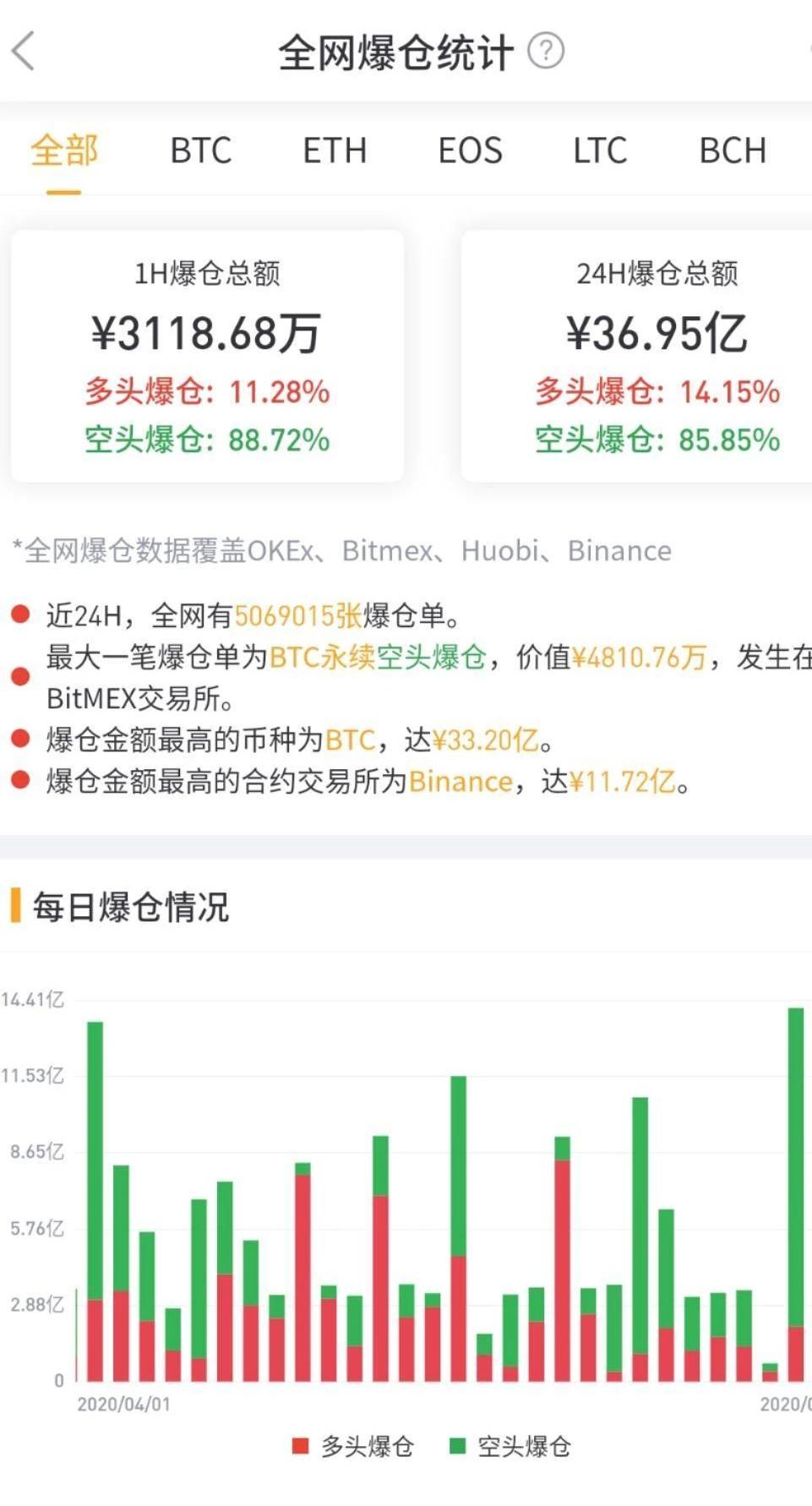812x1506 pixels.
Task: View EOS liquidation statistics tab
Action: pos(470,151)
